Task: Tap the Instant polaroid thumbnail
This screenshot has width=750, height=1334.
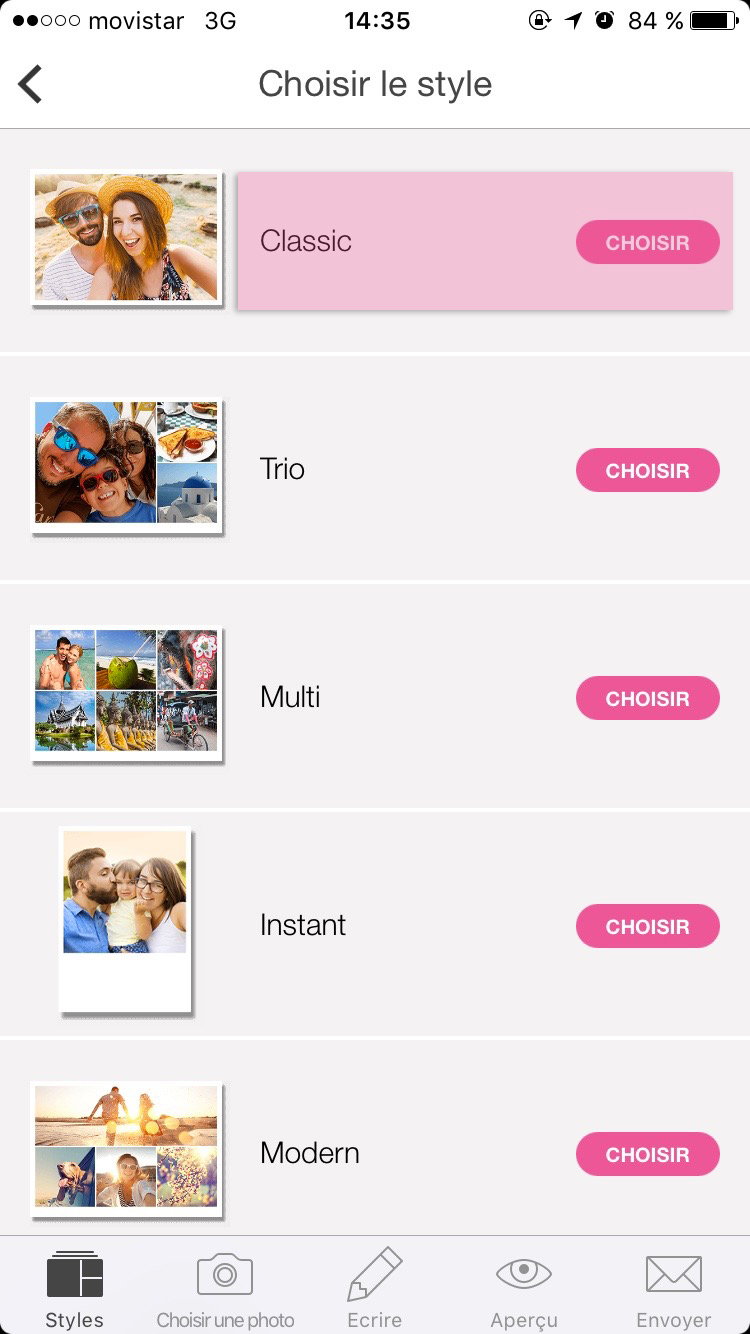Action: click(x=125, y=920)
